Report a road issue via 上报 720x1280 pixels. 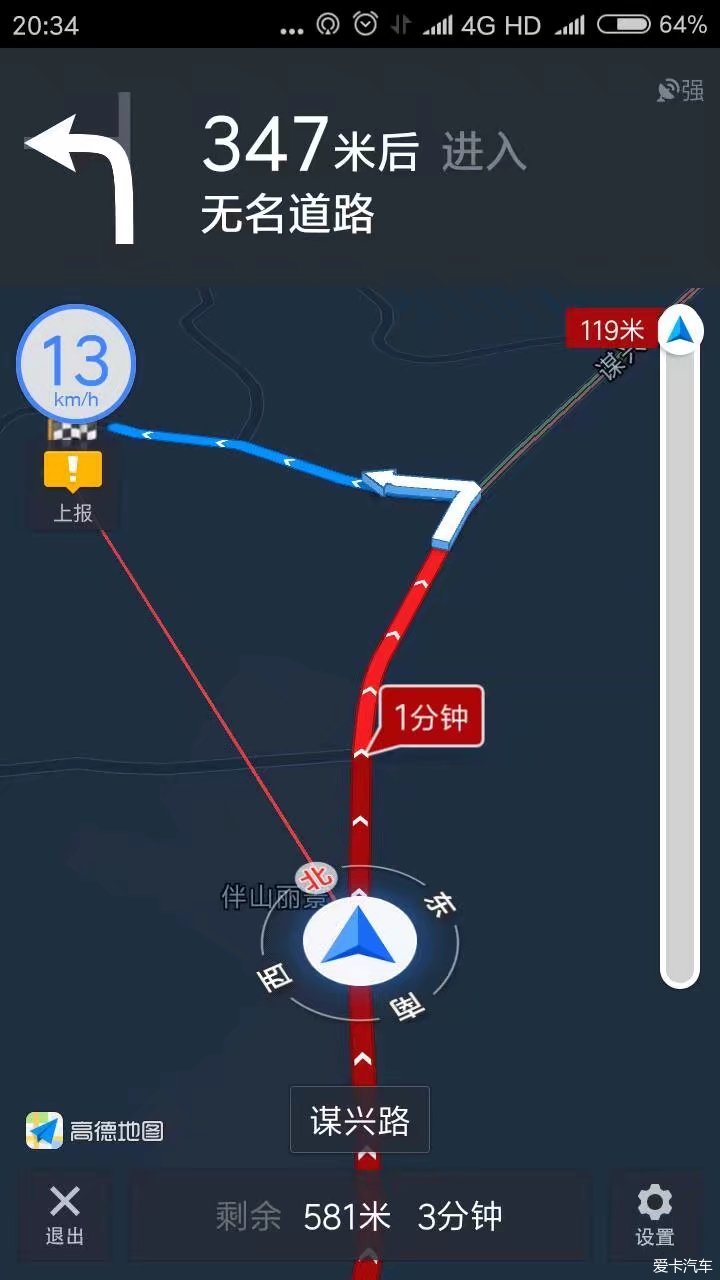(73, 489)
